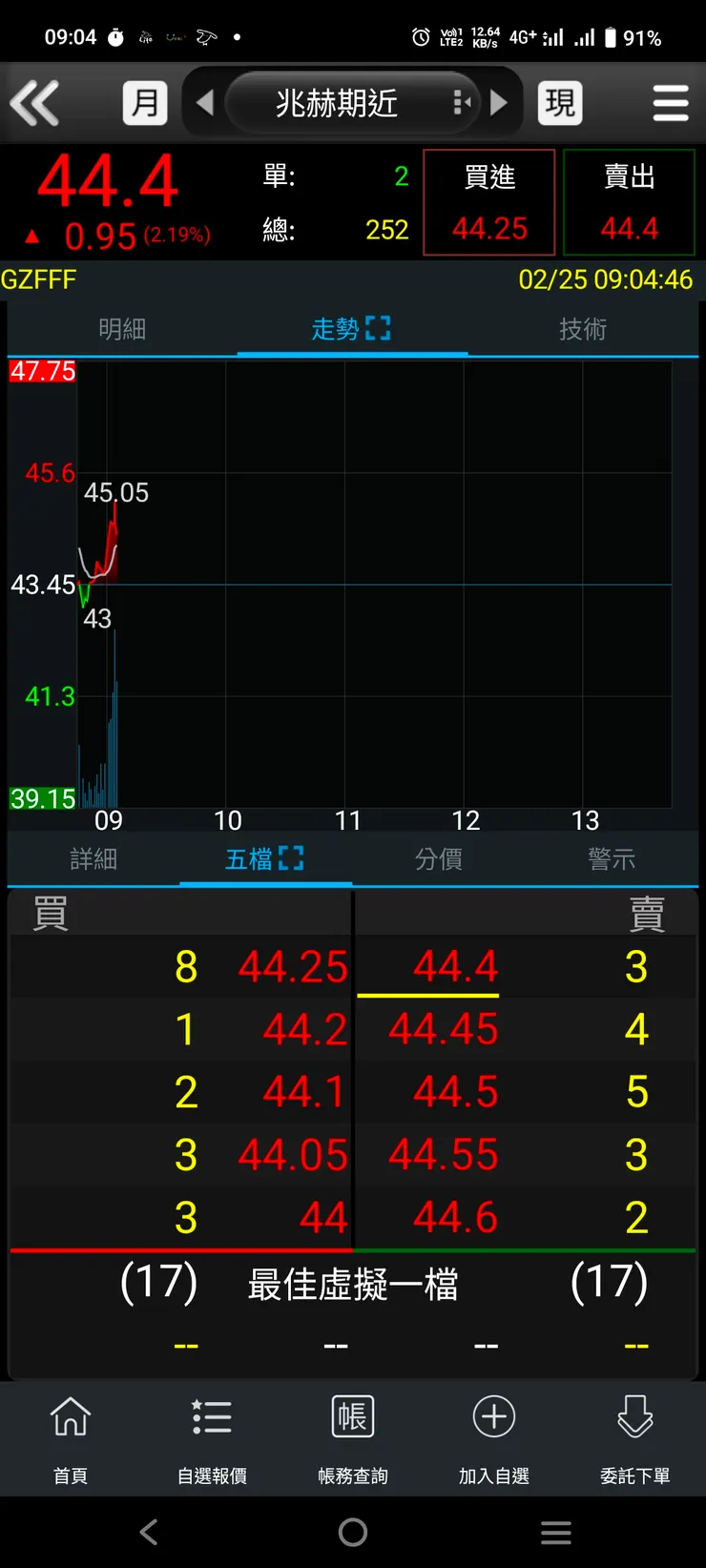Tap the 月 month button
Screen dimensions: 706x1568
click(145, 103)
